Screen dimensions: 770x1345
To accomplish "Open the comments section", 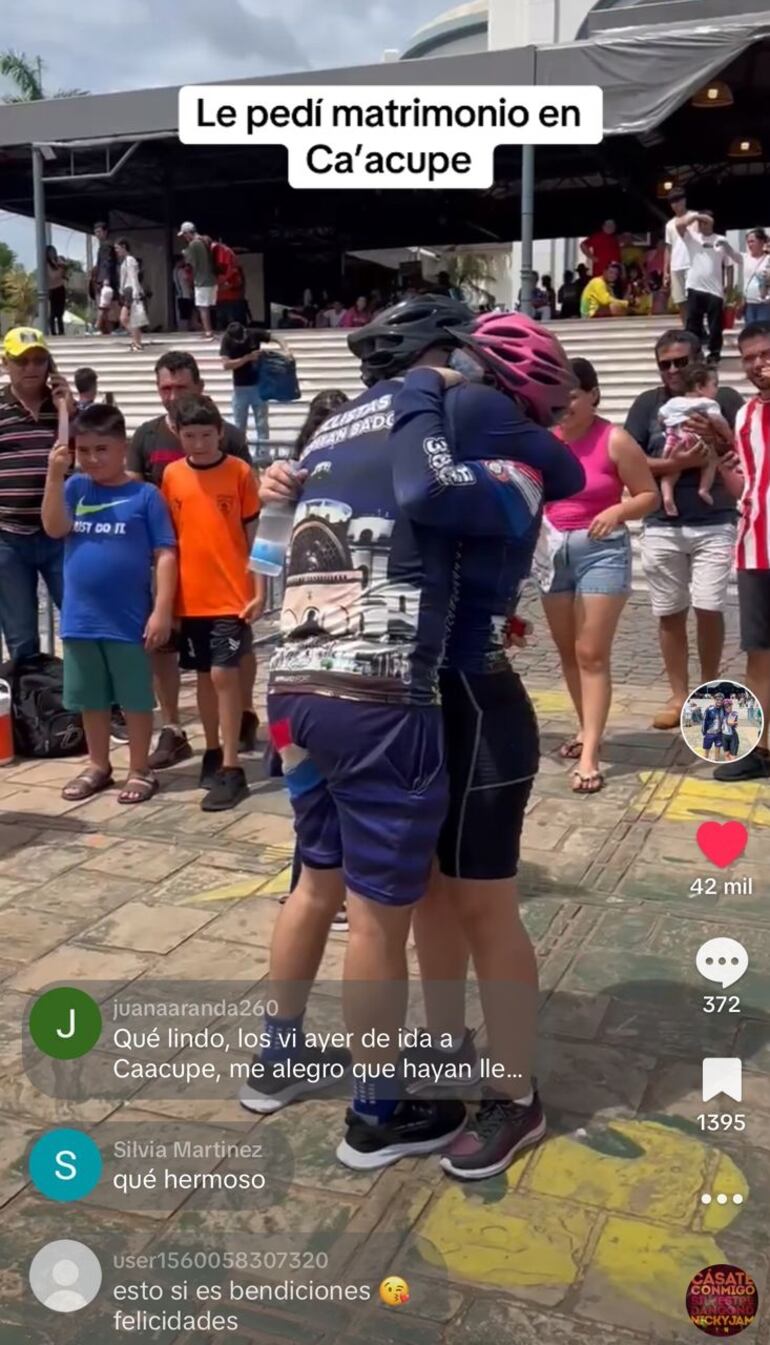I will 721,962.
